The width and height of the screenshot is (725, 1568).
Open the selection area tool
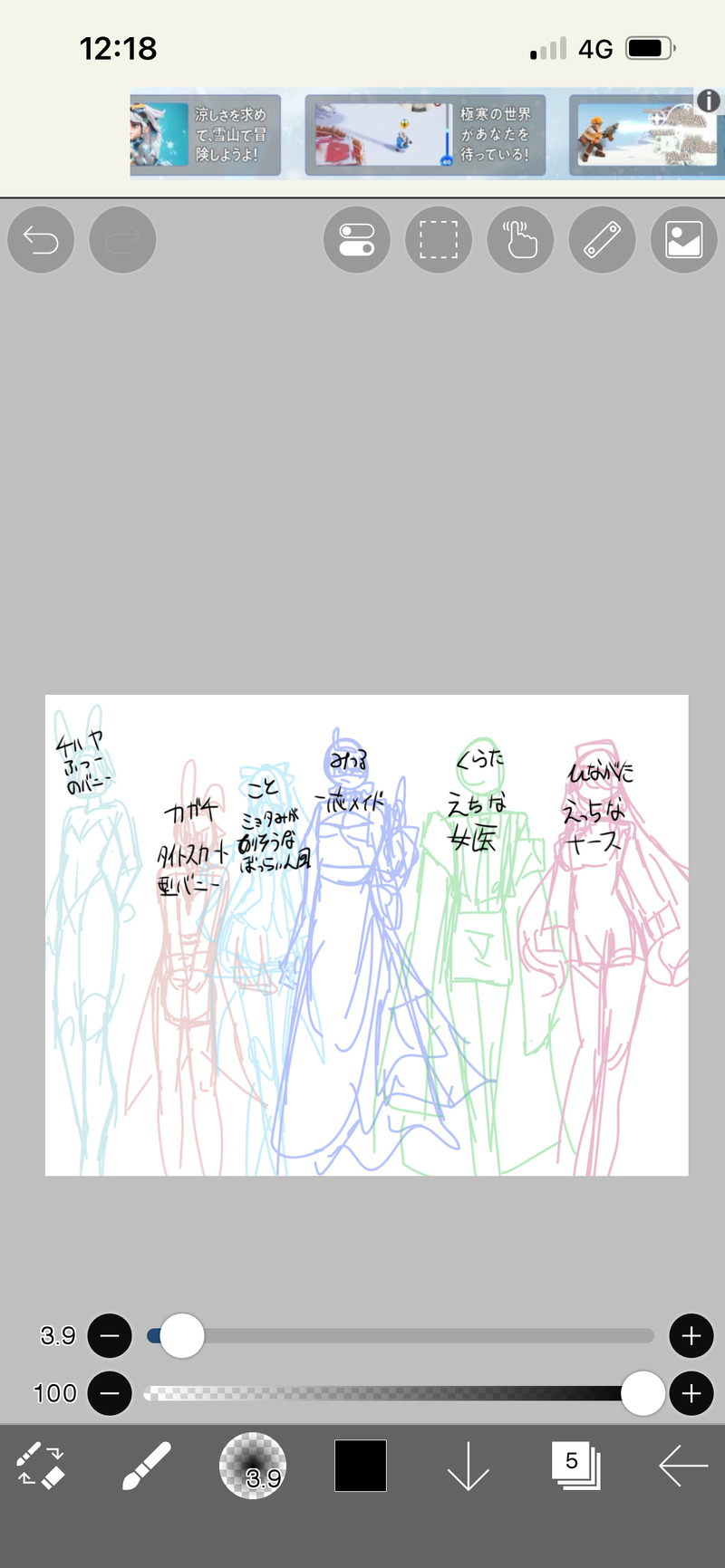click(x=439, y=240)
